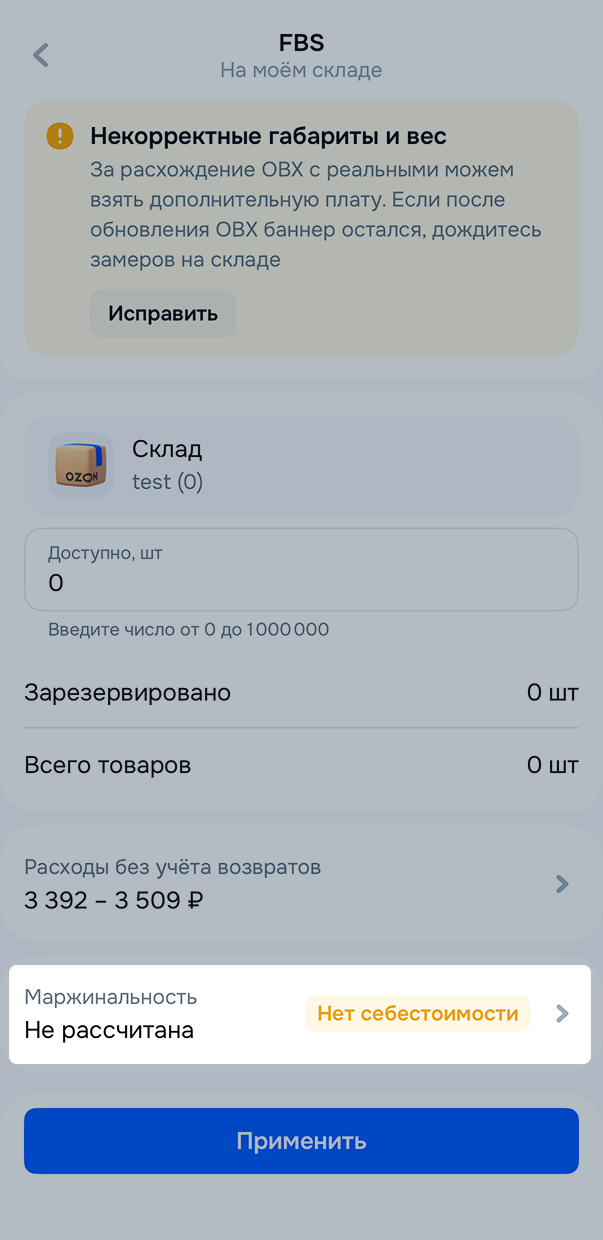Tap the Применить button

tap(301, 1141)
